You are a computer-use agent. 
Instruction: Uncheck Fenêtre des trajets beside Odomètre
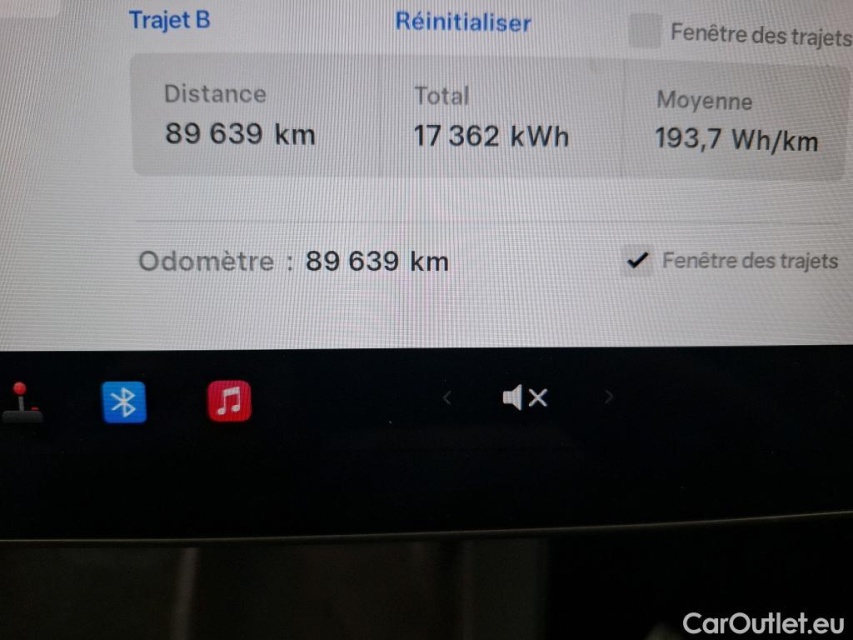pos(637,261)
